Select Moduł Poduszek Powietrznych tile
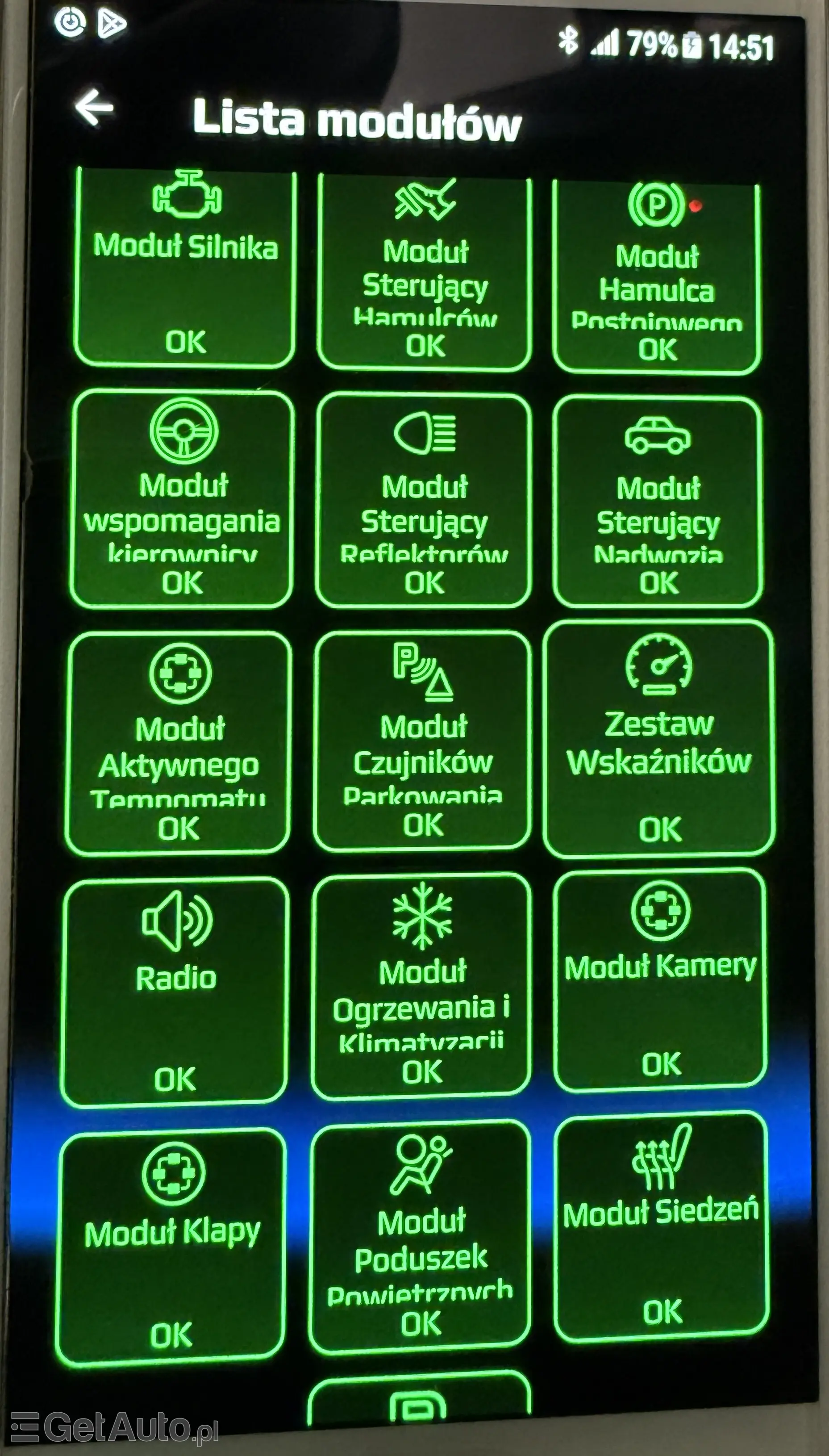This screenshot has width=829, height=1456. click(x=420, y=1236)
